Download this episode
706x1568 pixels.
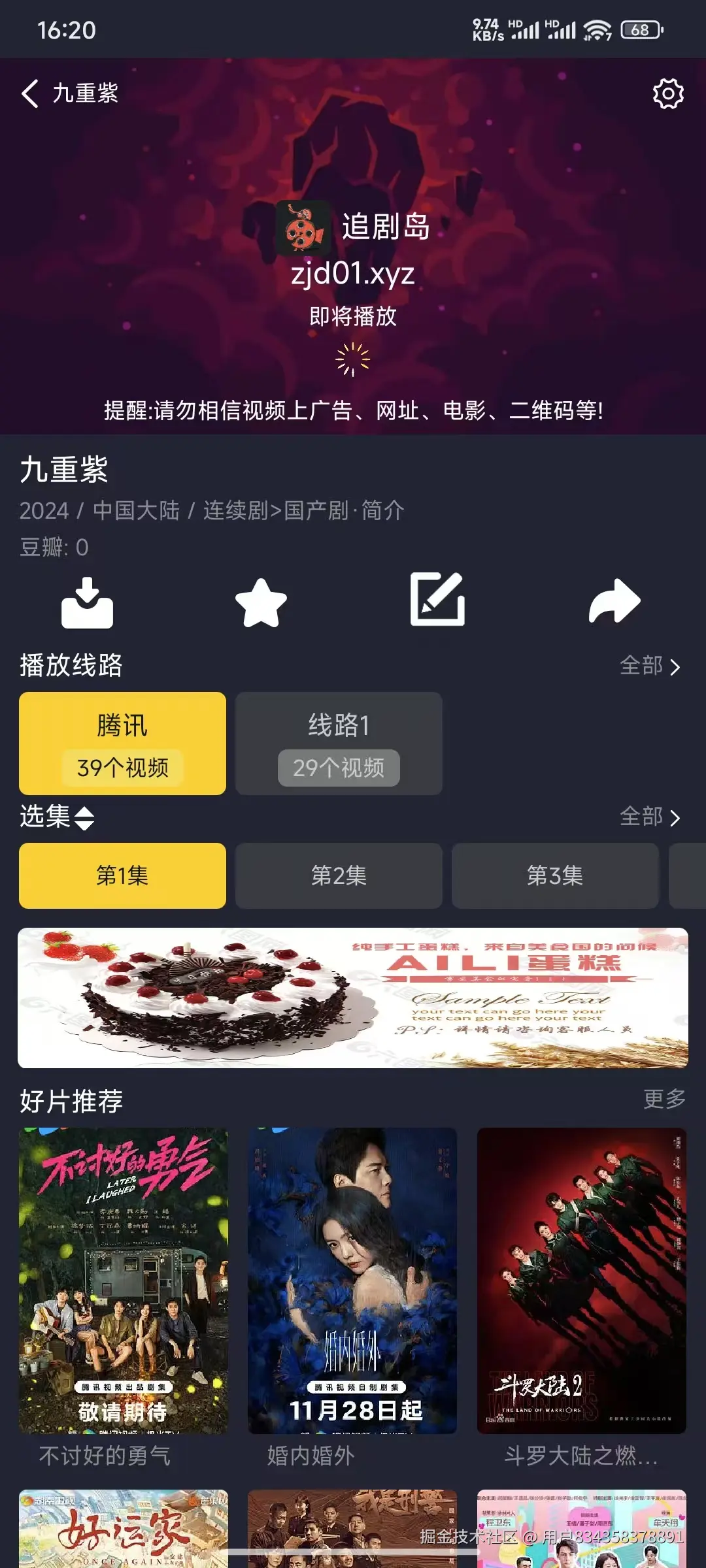(87, 602)
